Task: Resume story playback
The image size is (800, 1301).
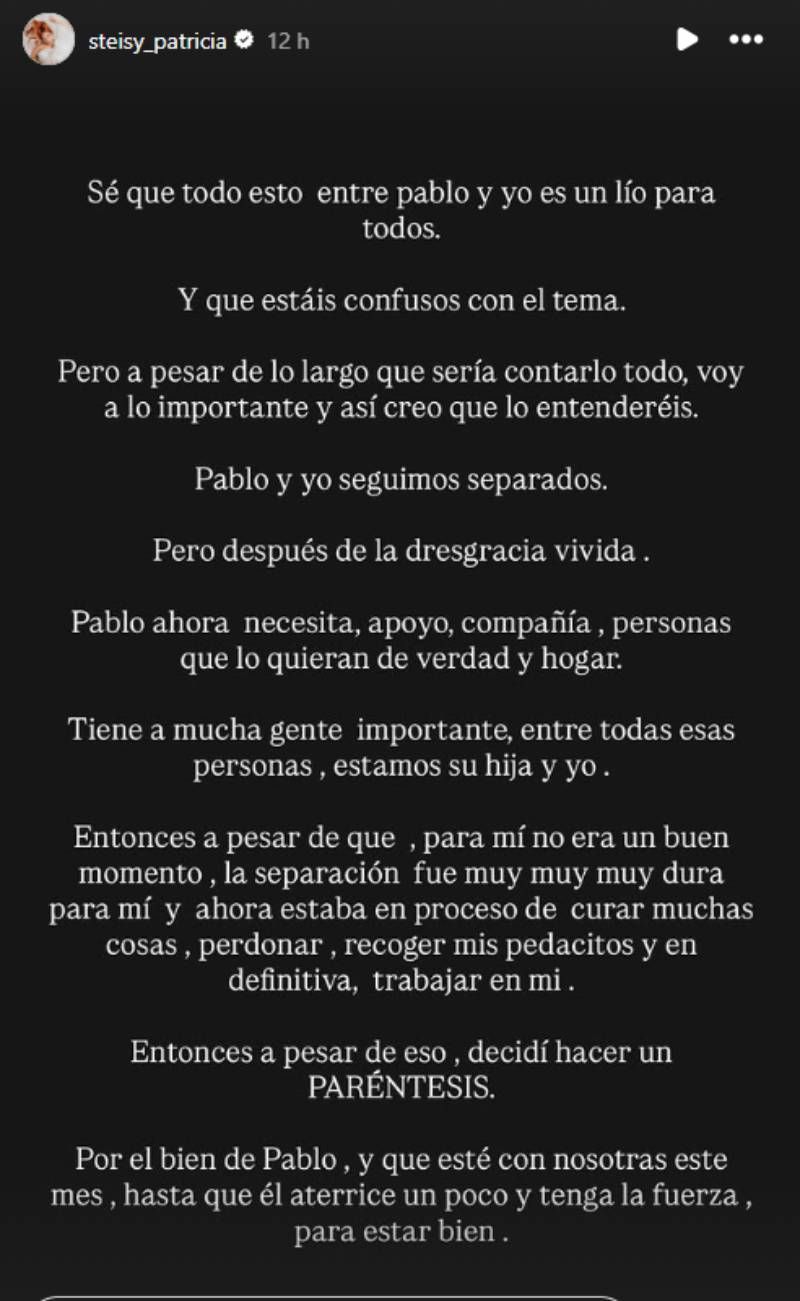Action: click(686, 39)
